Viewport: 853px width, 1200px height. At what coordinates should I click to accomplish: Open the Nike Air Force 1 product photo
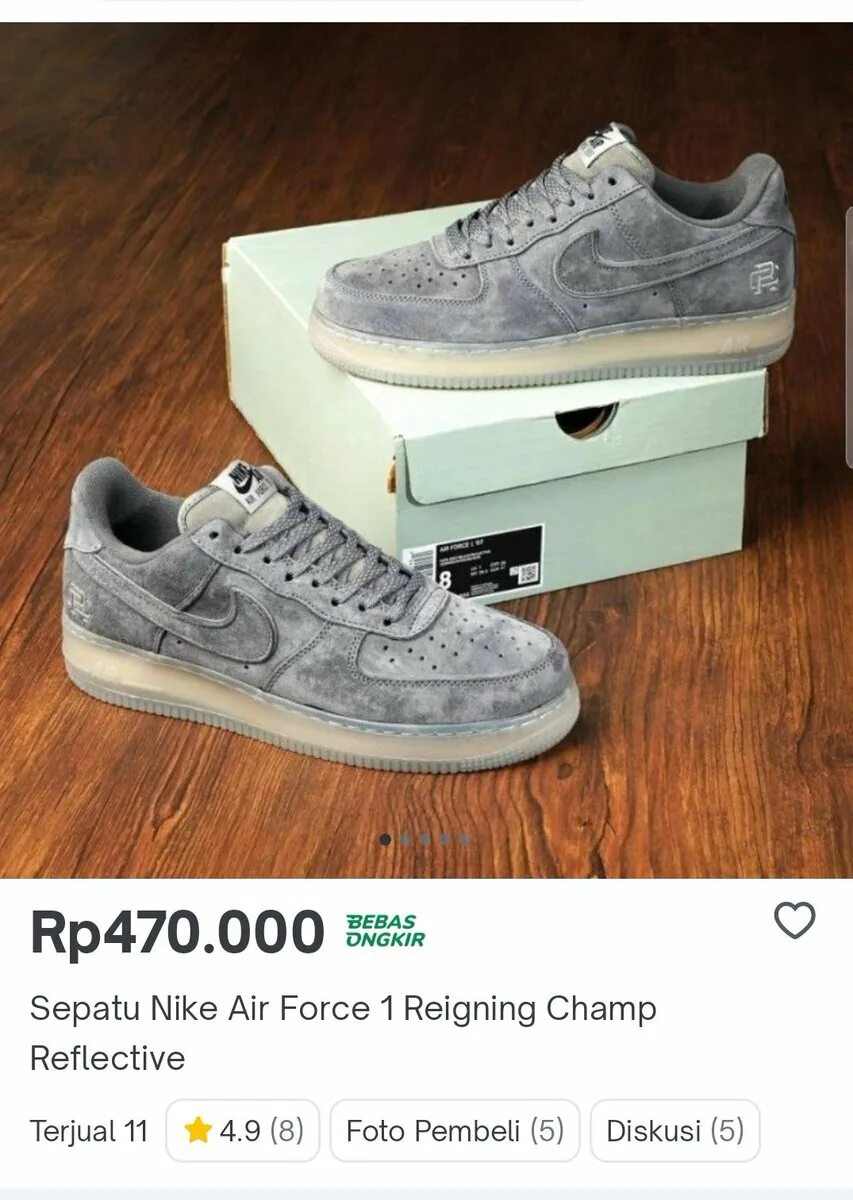426,450
